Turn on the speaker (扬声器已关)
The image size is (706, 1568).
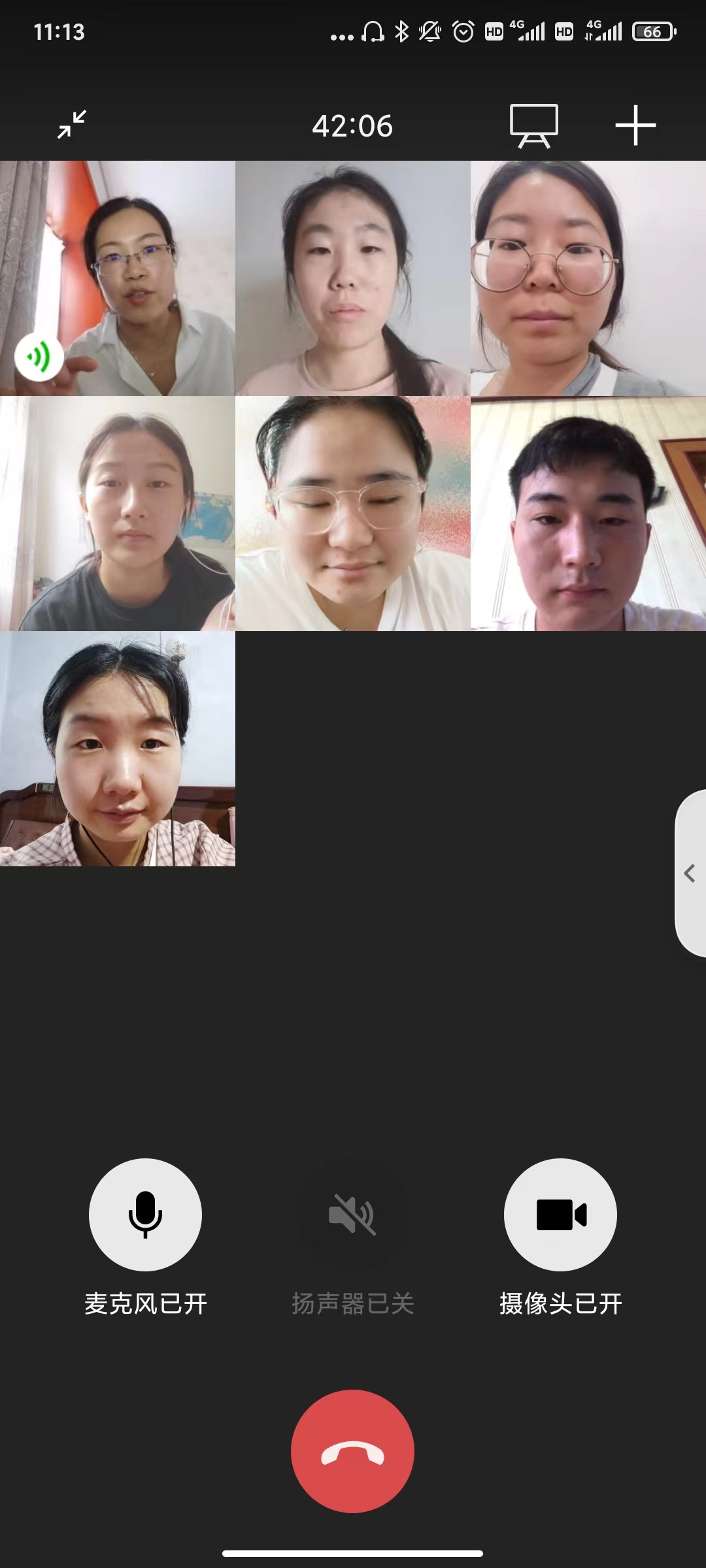pyautogui.click(x=352, y=1215)
